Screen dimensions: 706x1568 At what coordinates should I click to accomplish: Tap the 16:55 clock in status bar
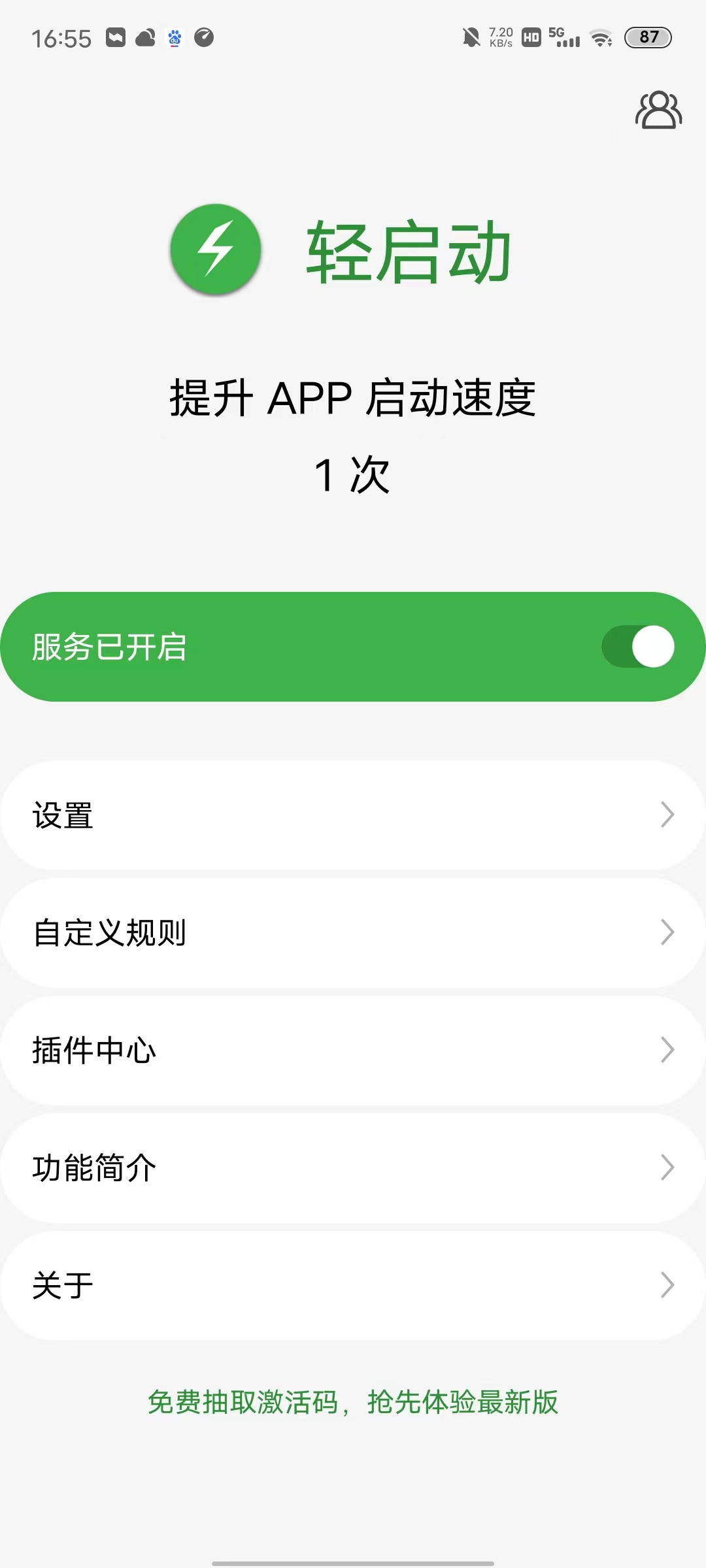point(63,39)
